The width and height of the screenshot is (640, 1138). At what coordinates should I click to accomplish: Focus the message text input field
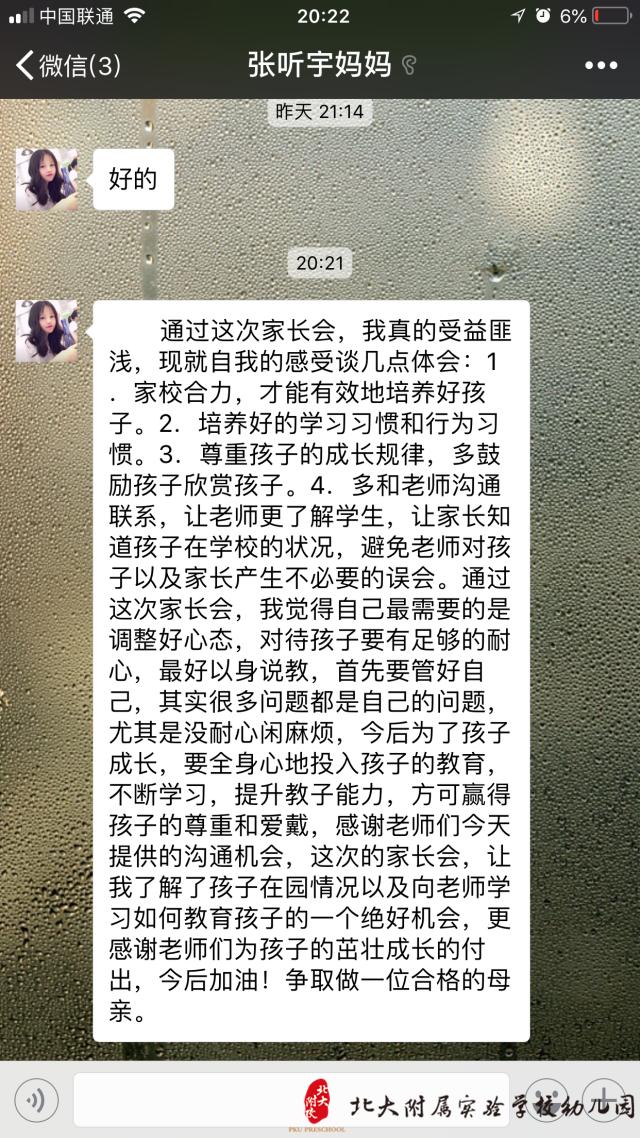point(290,1100)
